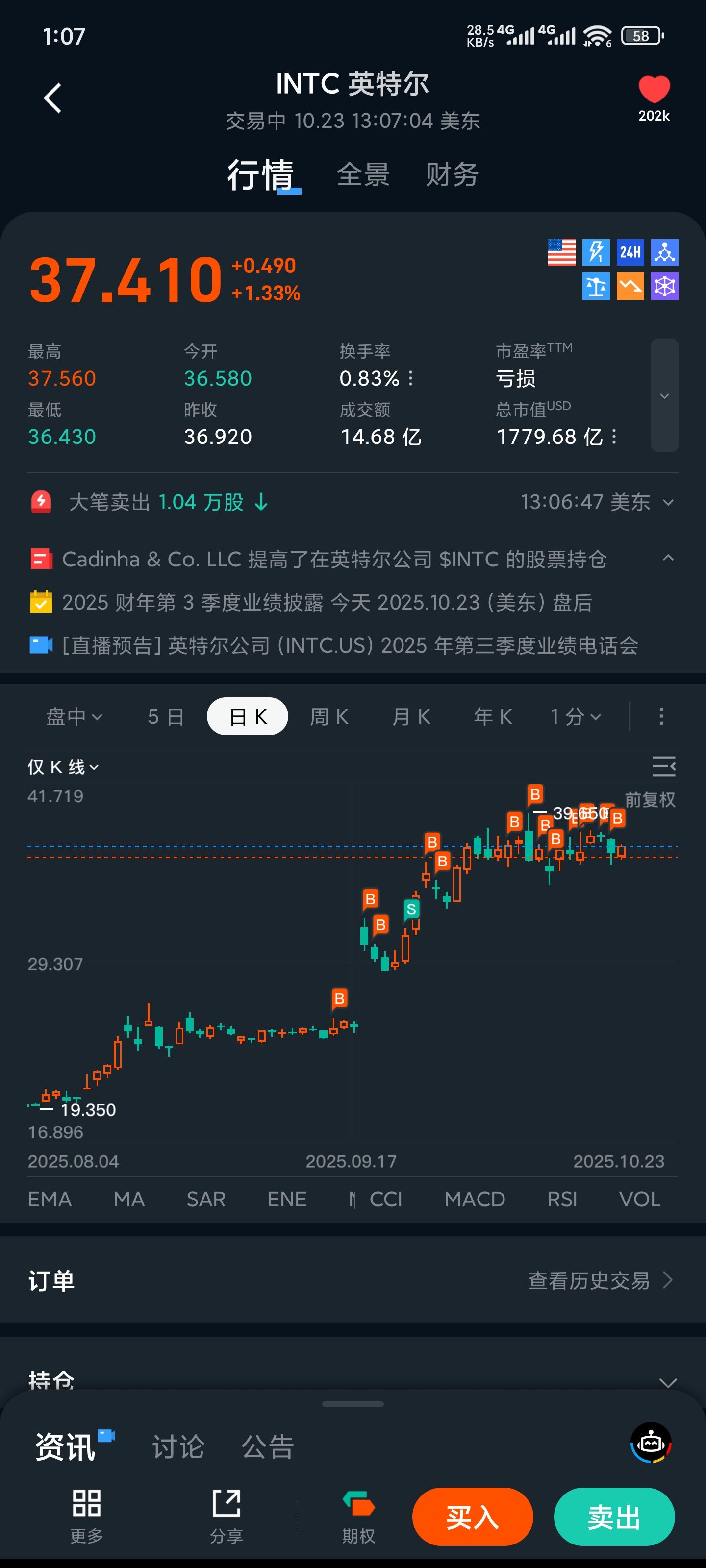This screenshot has width=706, height=1568.
Task: Open the 1 分 interval dropdown
Action: (x=576, y=716)
